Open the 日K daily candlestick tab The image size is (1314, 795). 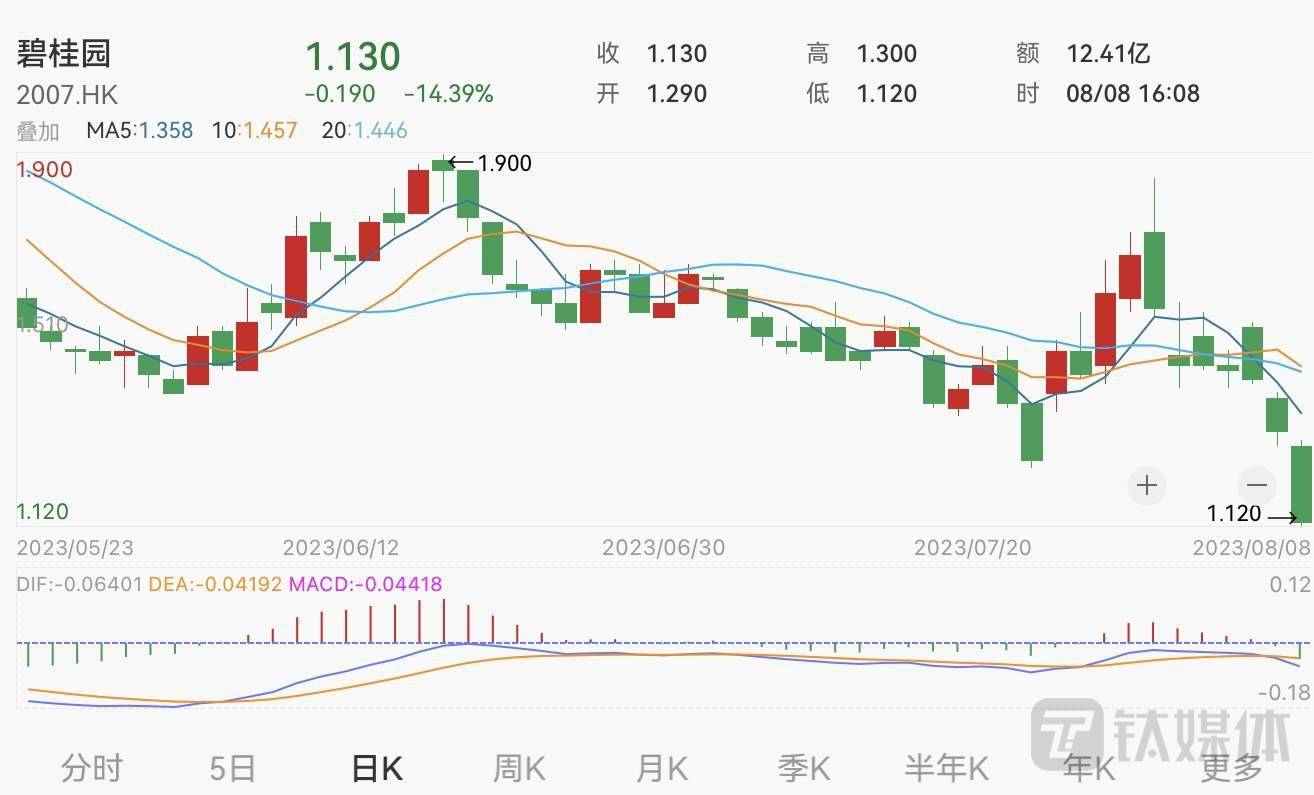point(377,768)
